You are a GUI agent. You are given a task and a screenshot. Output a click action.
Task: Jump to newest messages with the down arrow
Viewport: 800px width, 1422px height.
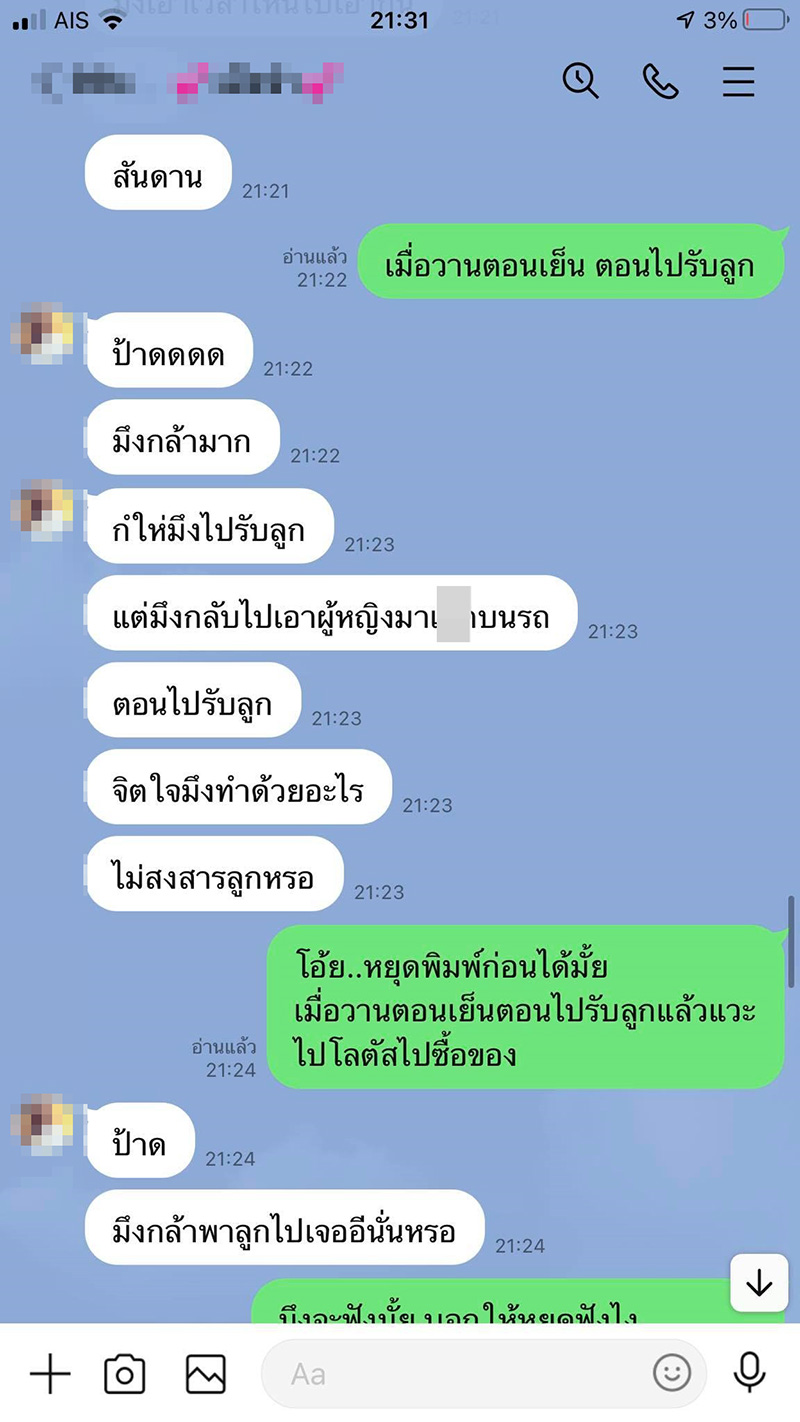[757, 1284]
